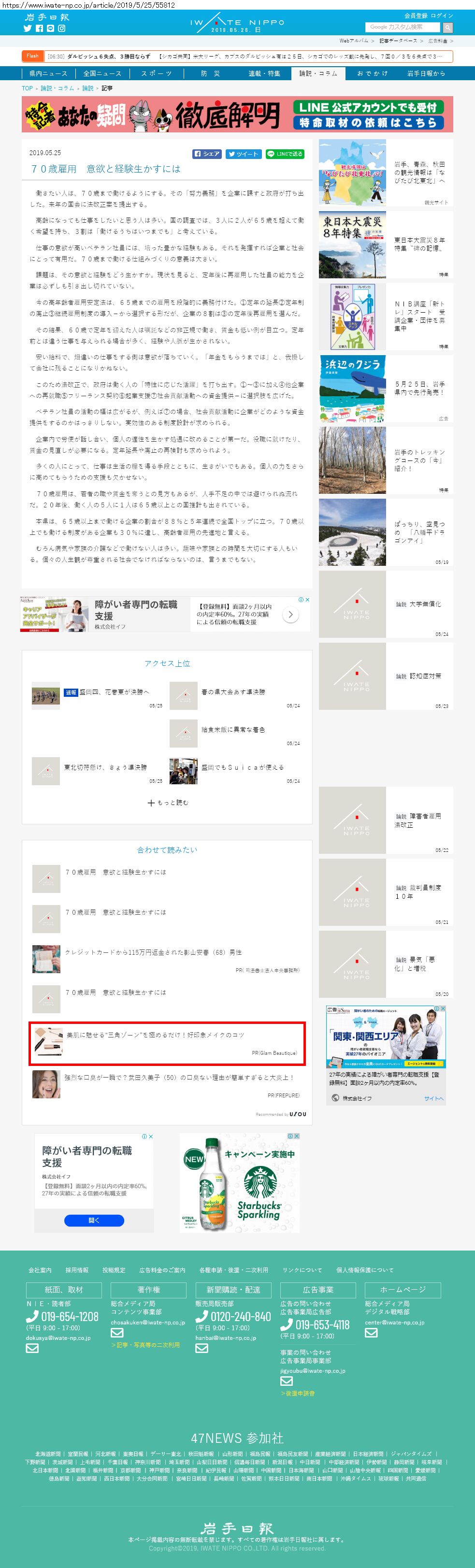475x1568 pixels.
Task: Open 記事・写真等の二次利用 footer link
Action: tap(145, 1345)
